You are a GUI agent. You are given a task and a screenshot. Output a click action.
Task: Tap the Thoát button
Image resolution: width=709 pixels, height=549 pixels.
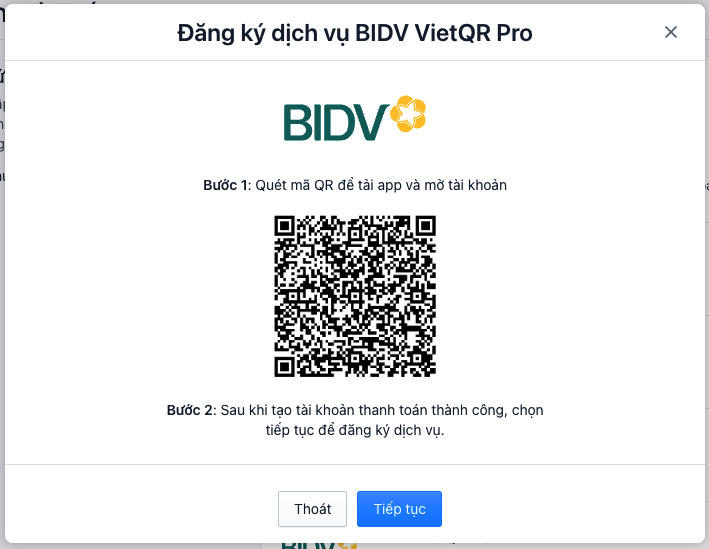tap(312, 509)
